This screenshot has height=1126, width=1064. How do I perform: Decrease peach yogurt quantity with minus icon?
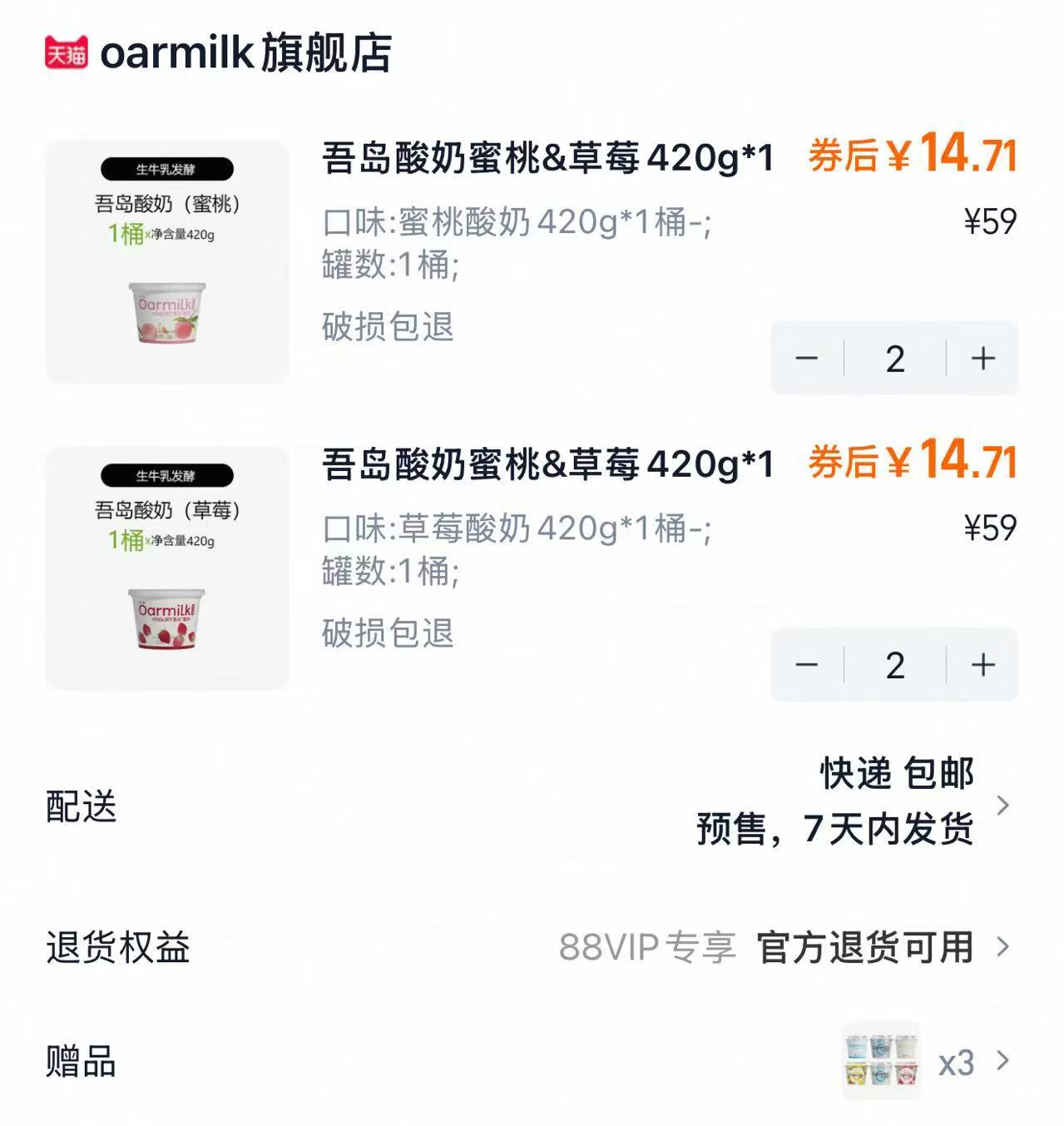click(806, 356)
